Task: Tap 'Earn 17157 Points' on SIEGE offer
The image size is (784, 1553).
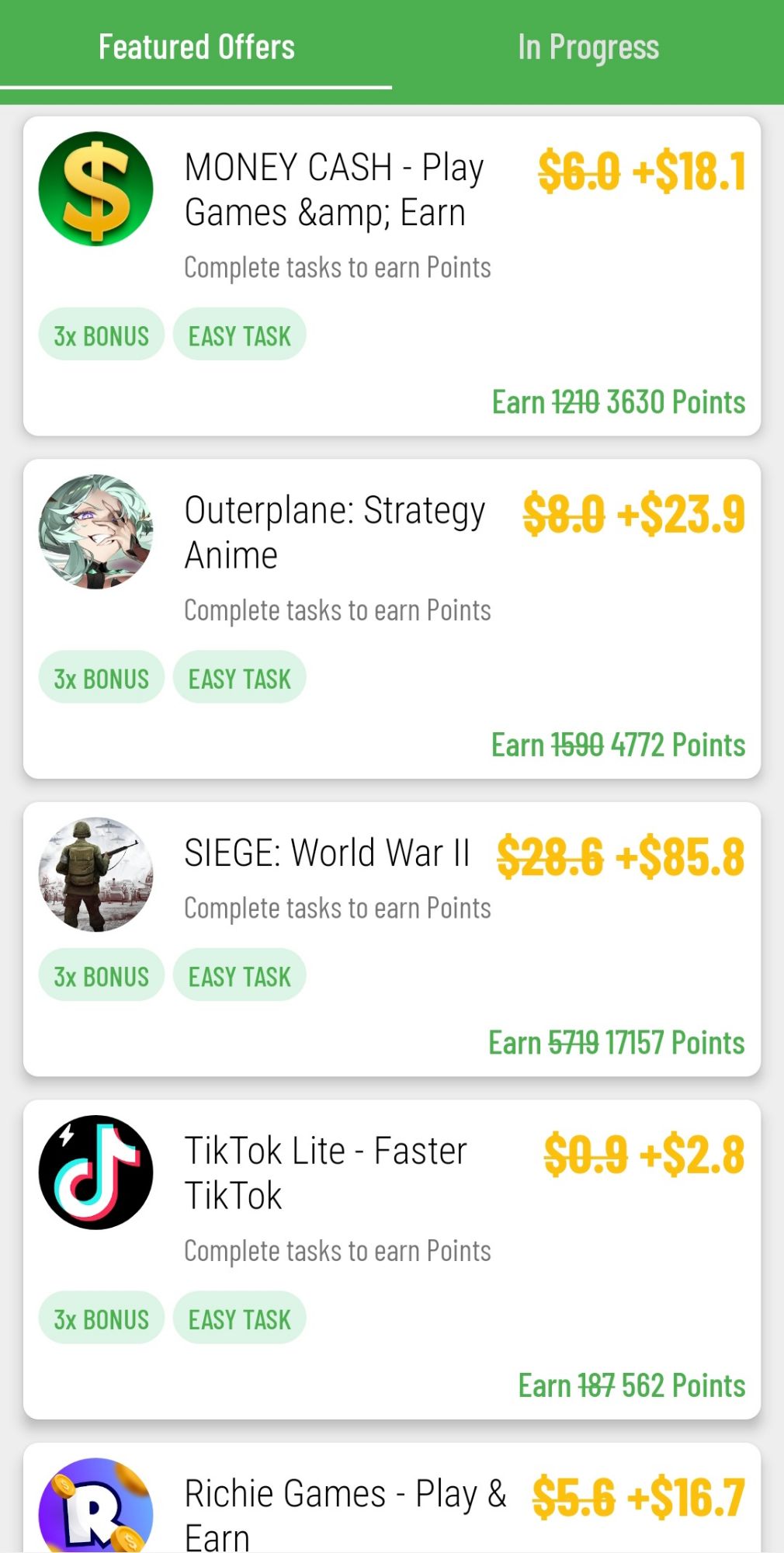Action: pos(616,1042)
